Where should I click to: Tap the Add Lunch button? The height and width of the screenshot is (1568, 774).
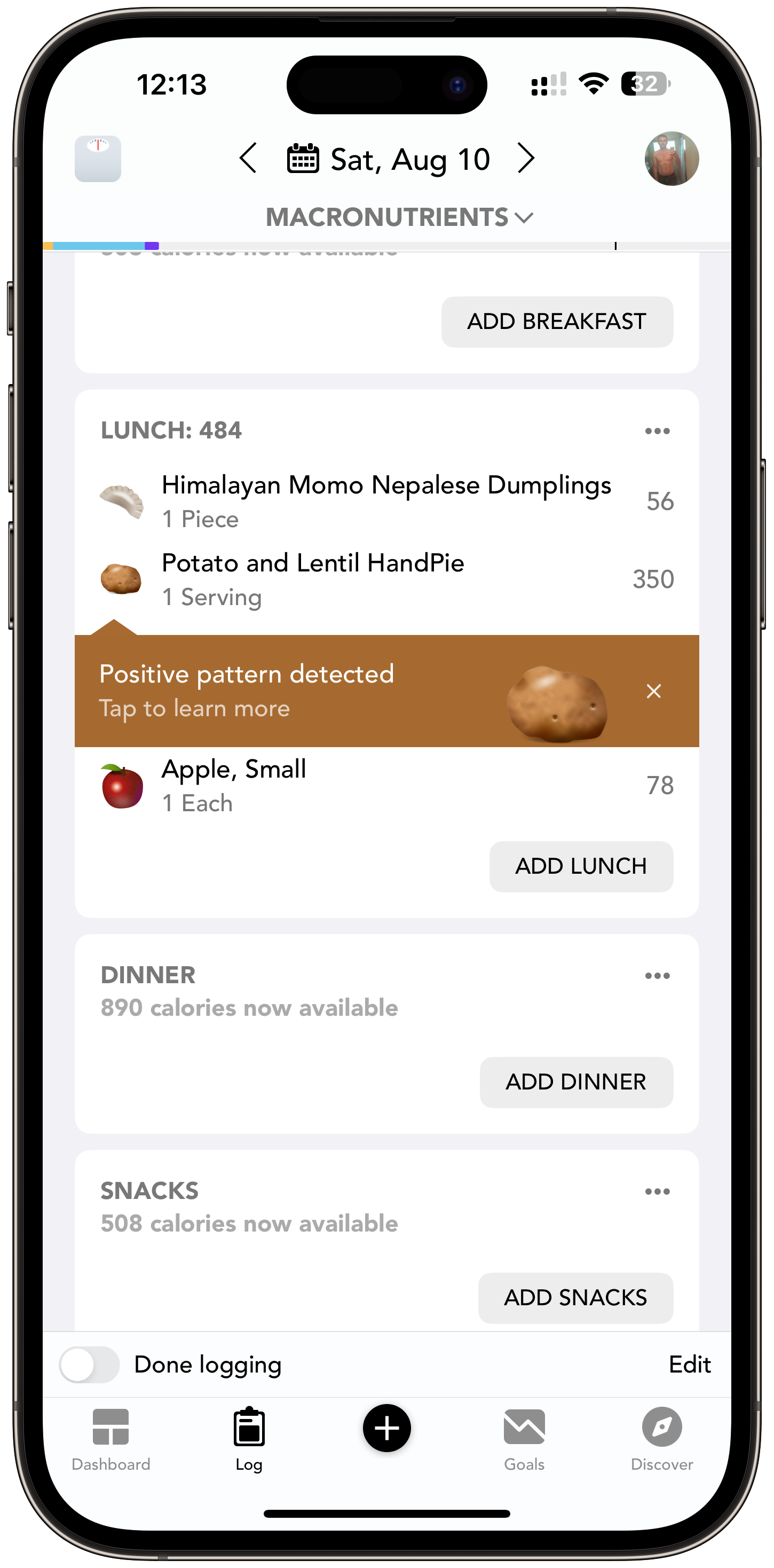tap(581, 866)
